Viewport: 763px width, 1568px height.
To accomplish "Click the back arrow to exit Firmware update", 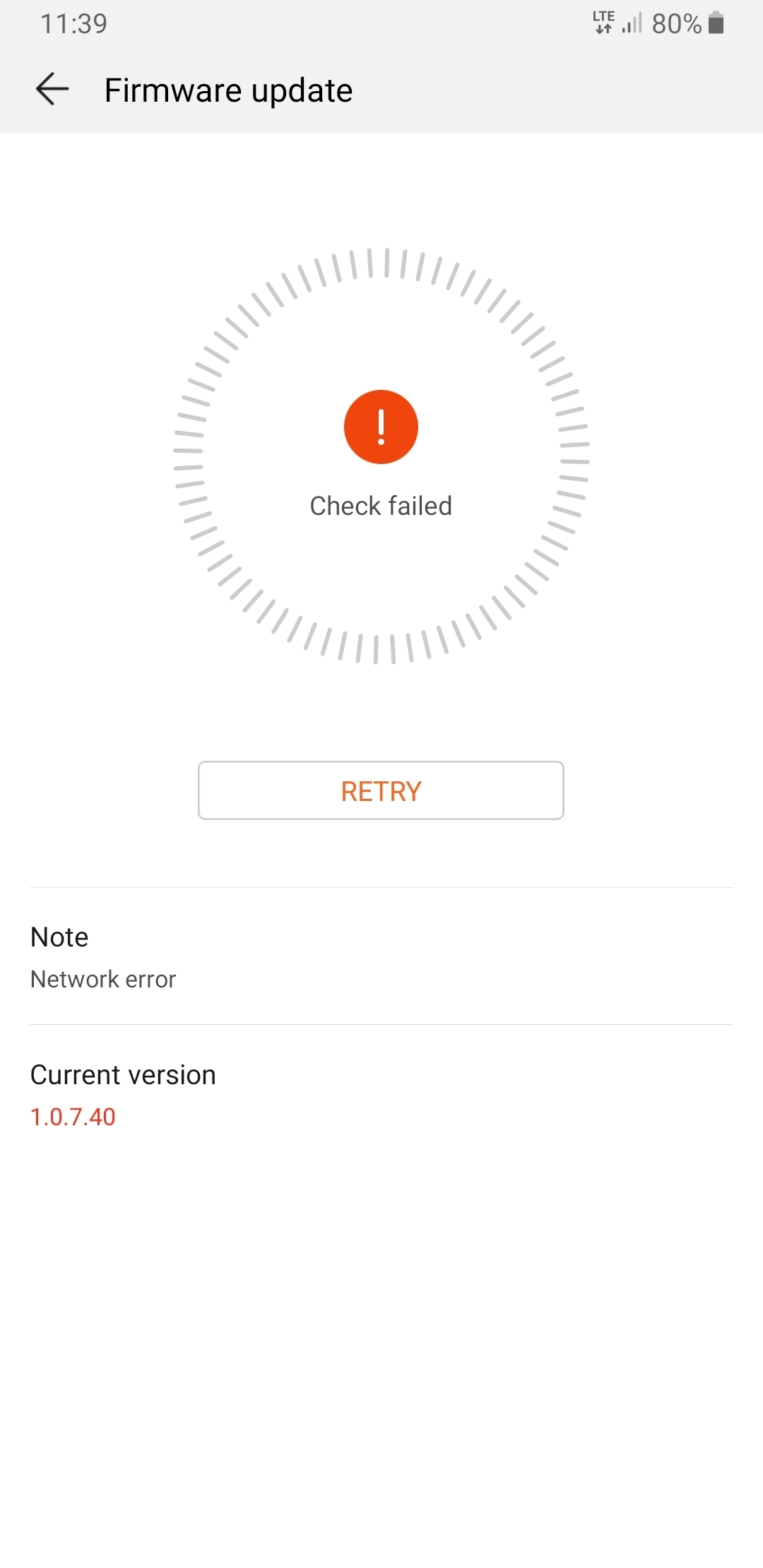I will tap(52, 90).
